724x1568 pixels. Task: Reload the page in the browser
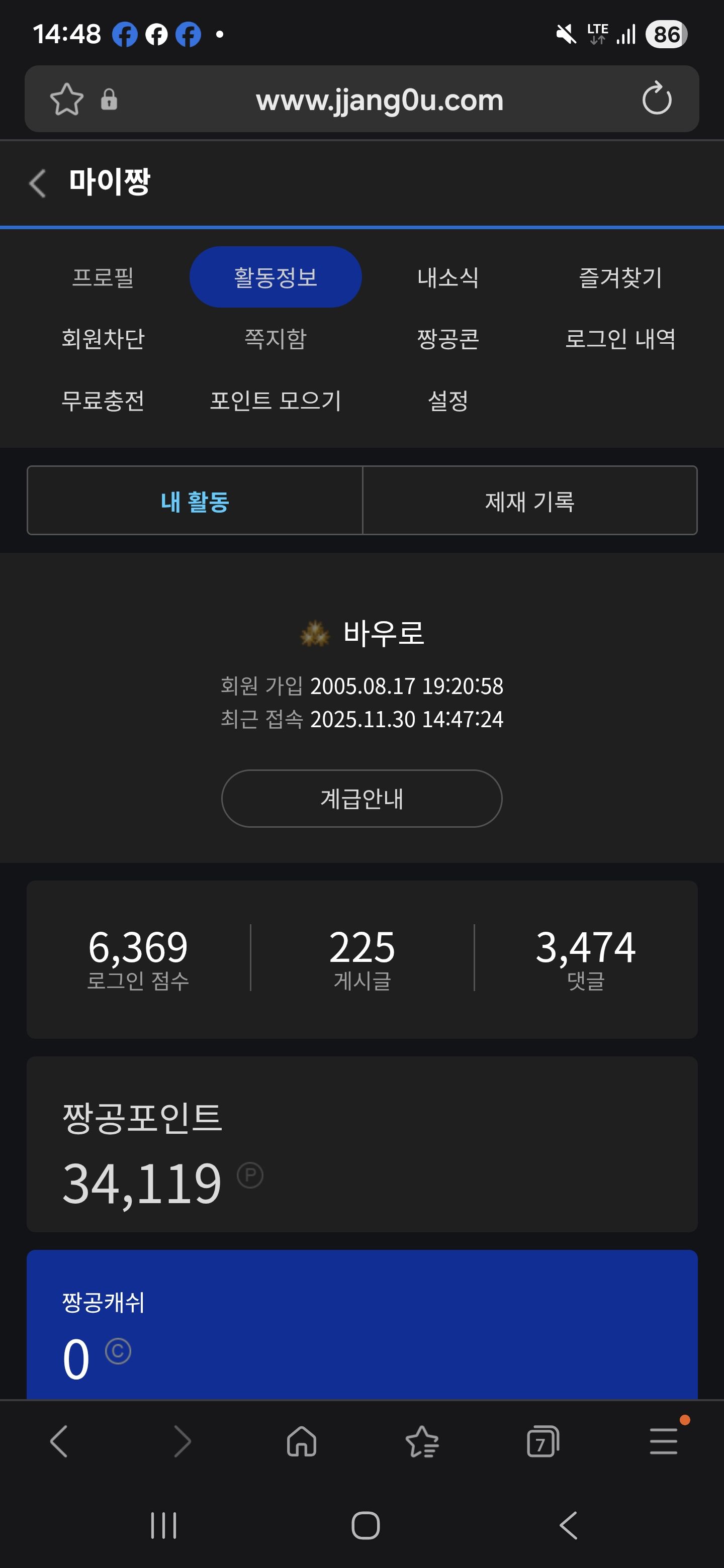(x=657, y=99)
